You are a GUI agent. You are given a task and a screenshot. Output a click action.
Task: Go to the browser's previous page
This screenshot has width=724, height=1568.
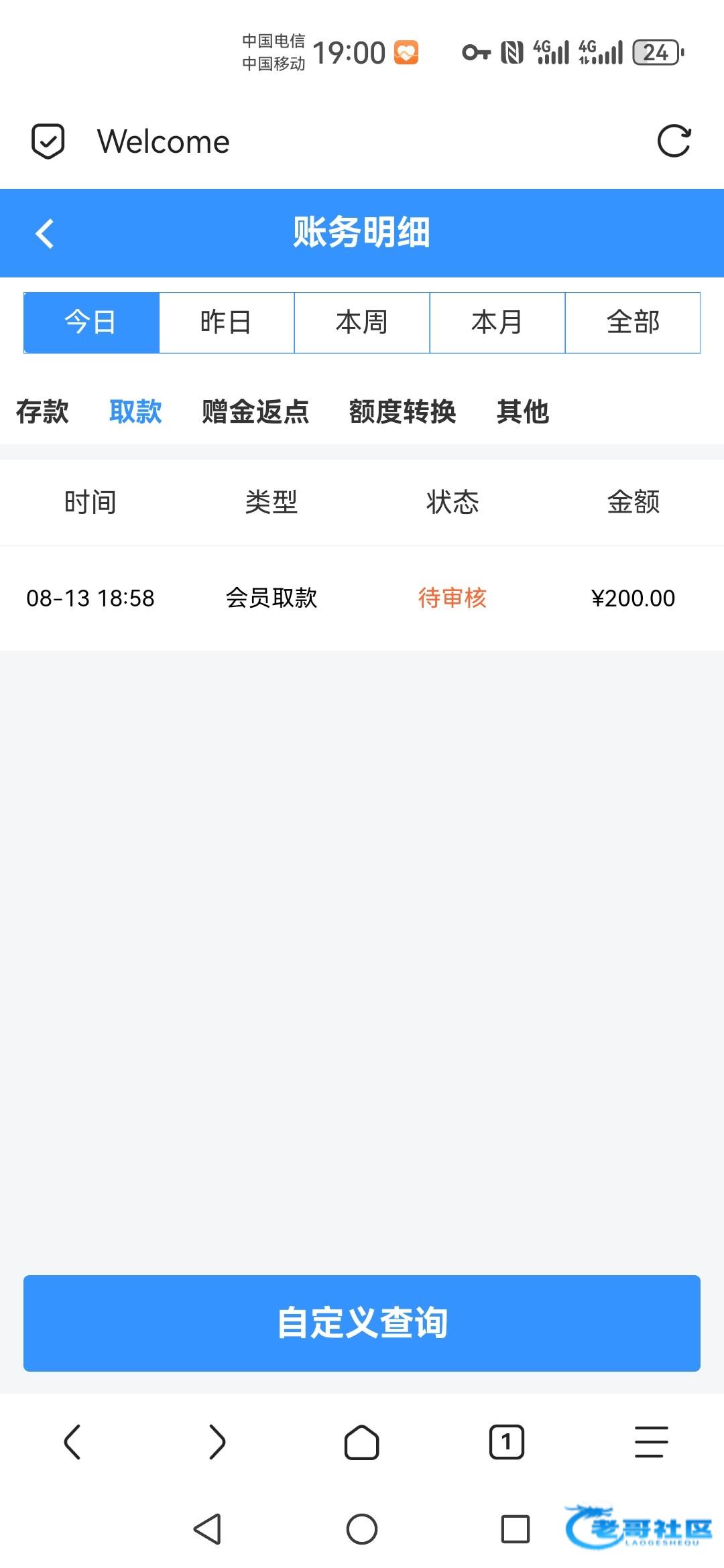pos(72,1442)
